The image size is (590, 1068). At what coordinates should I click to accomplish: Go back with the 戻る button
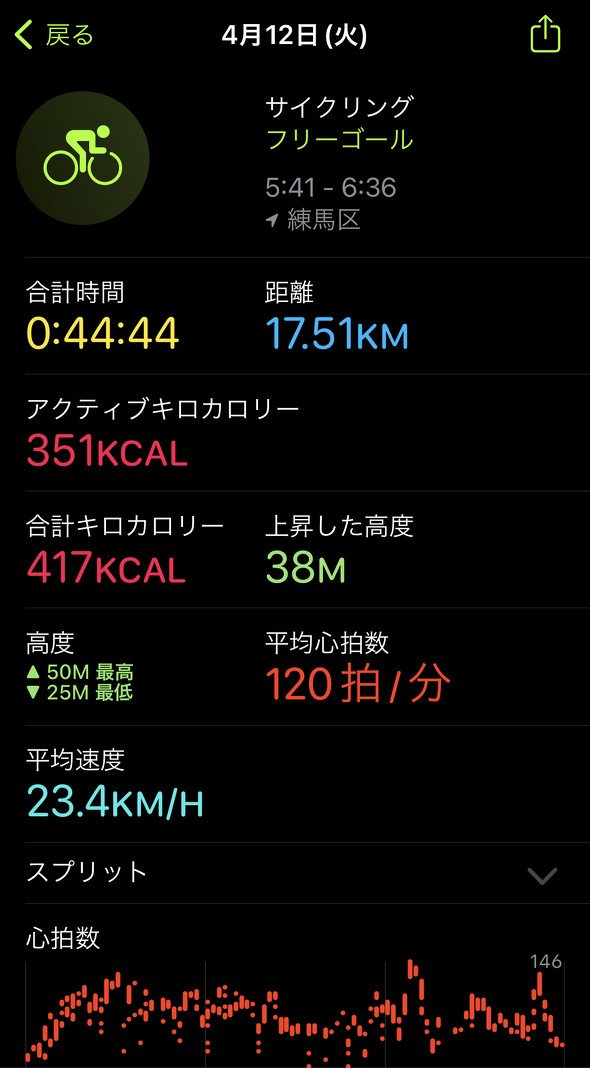coord(54,35)
